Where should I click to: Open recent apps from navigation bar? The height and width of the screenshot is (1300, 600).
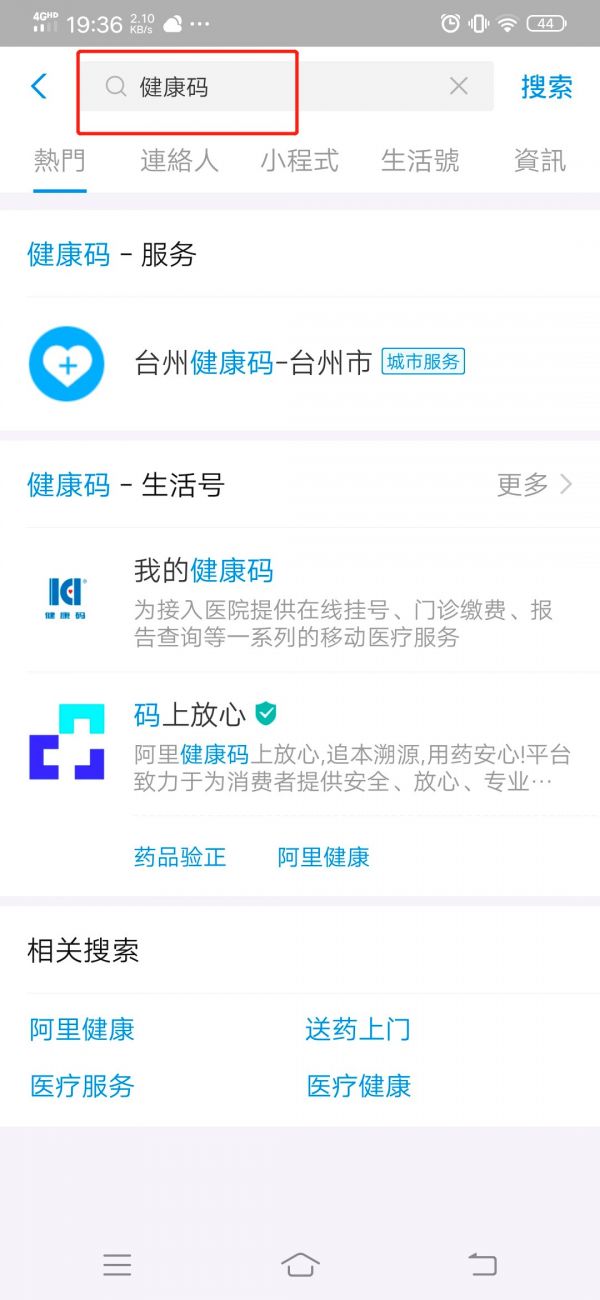coord(117,1265)
